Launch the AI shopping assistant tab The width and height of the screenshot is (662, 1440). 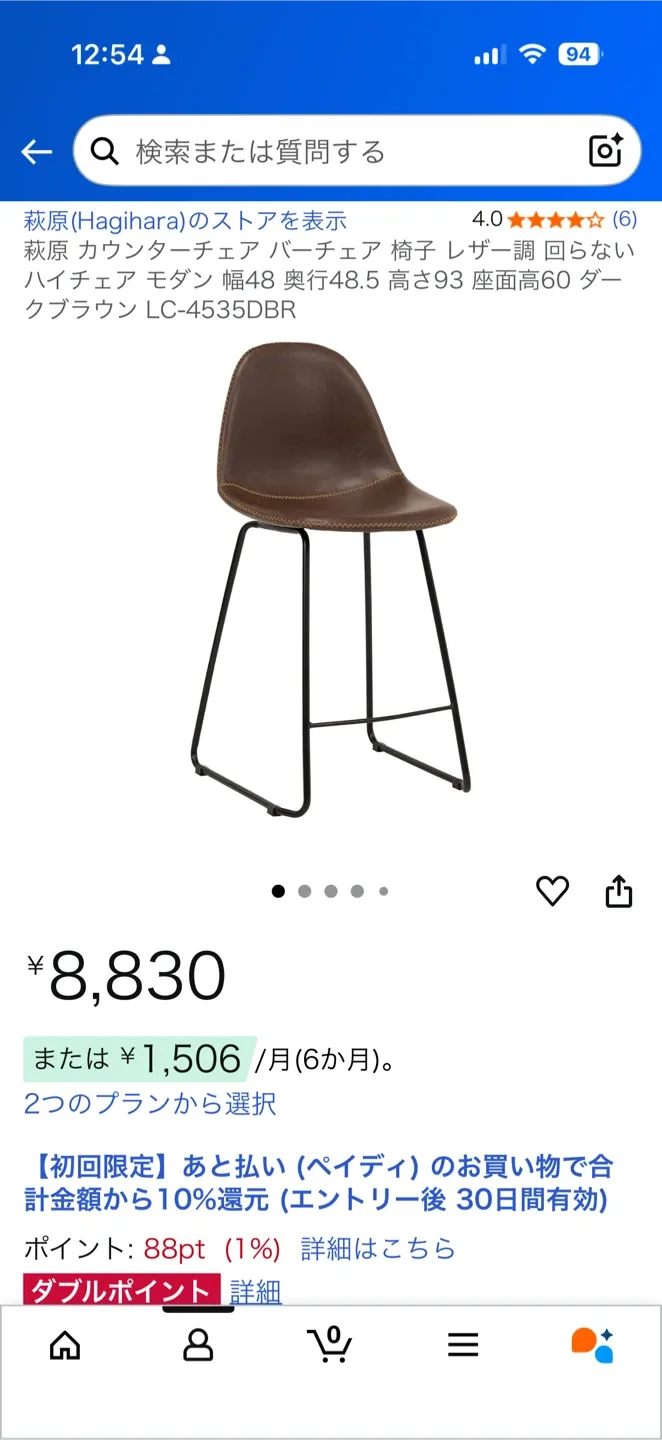(x=592, y=1345)
